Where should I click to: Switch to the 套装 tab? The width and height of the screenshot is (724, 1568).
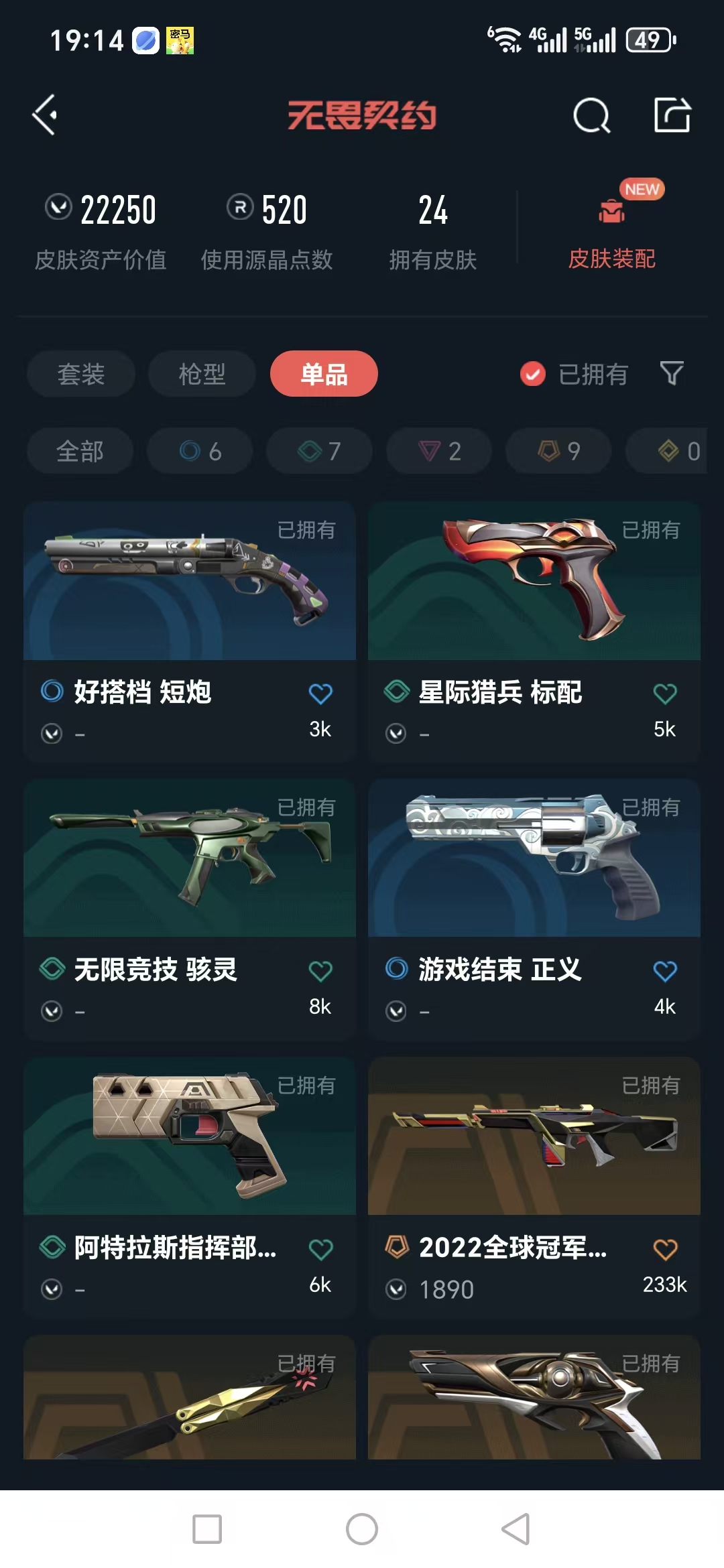(x=81, y=374)
